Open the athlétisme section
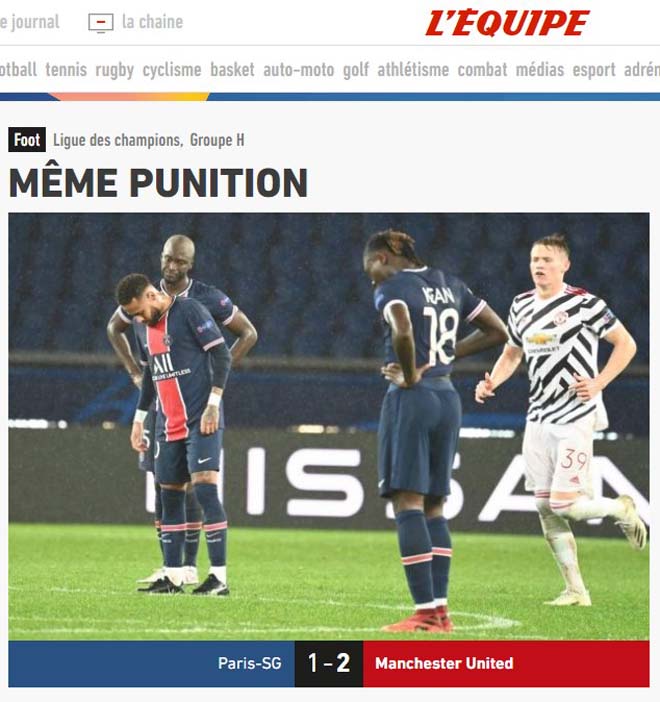The width and height of the screenshot is (660, 702). coord(413,70)
